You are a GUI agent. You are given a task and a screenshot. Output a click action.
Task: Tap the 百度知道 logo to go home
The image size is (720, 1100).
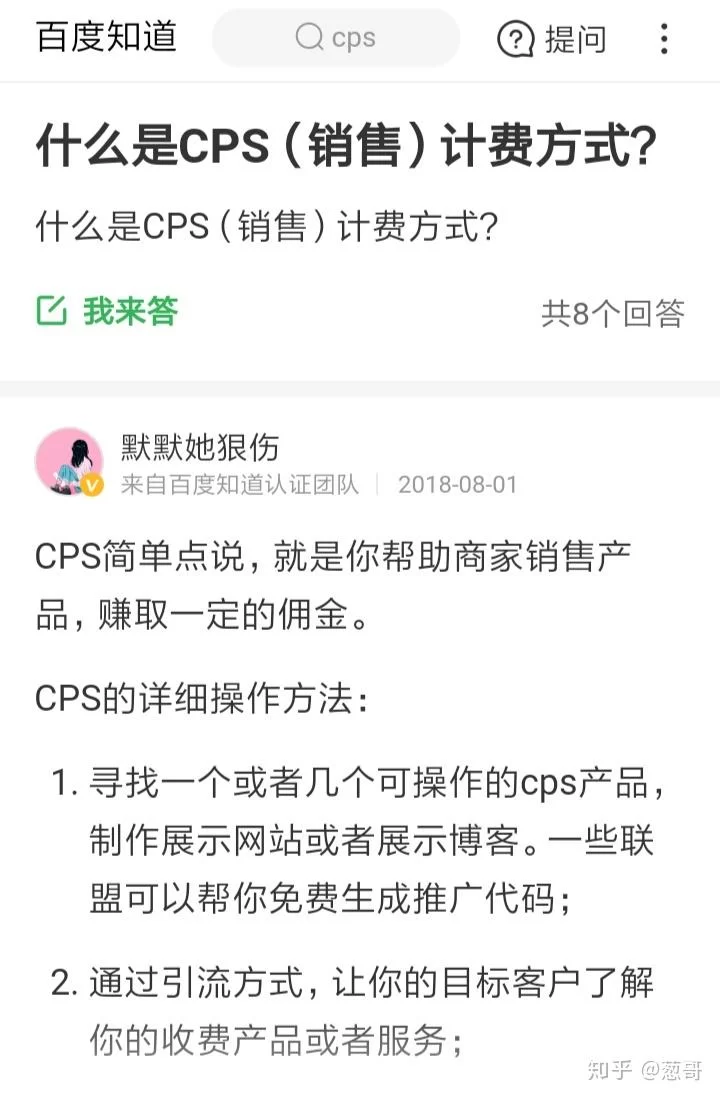106,37
